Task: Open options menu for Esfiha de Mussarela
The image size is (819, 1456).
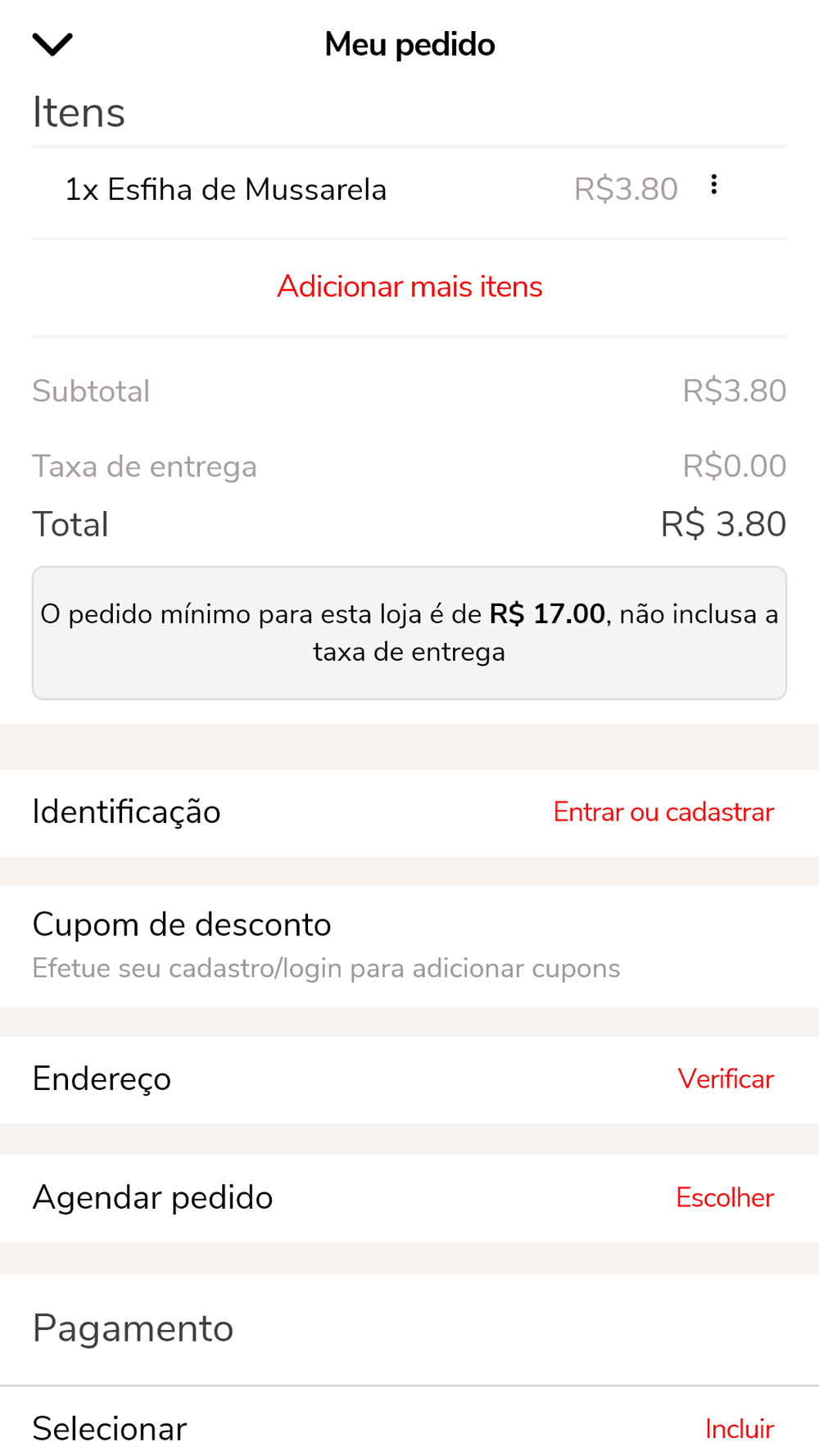Action: point(714,185)
